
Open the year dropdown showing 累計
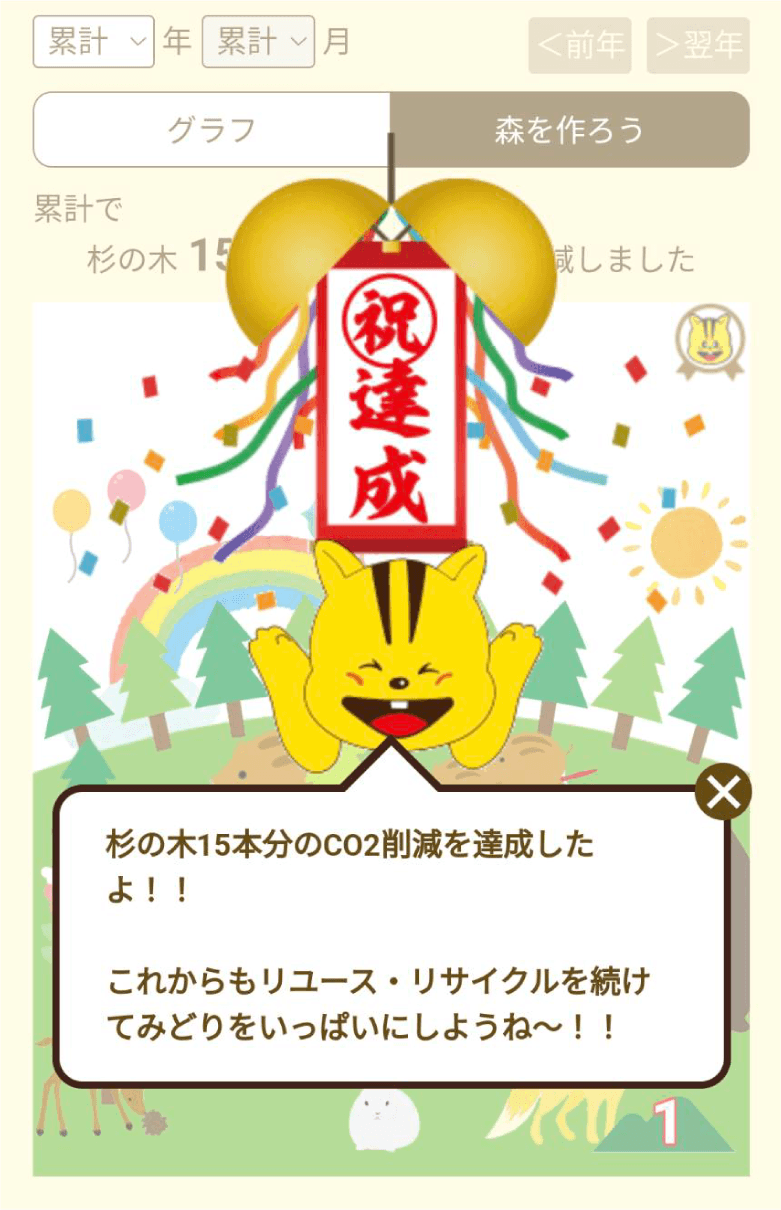pyautogui.click(x=93, y=43)
